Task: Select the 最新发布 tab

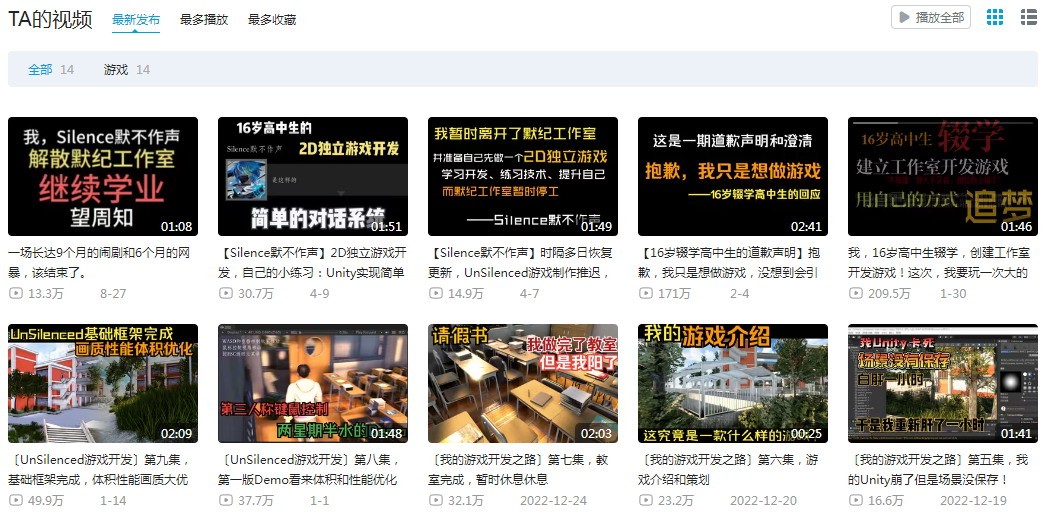Action: click(x=136, y=19)
